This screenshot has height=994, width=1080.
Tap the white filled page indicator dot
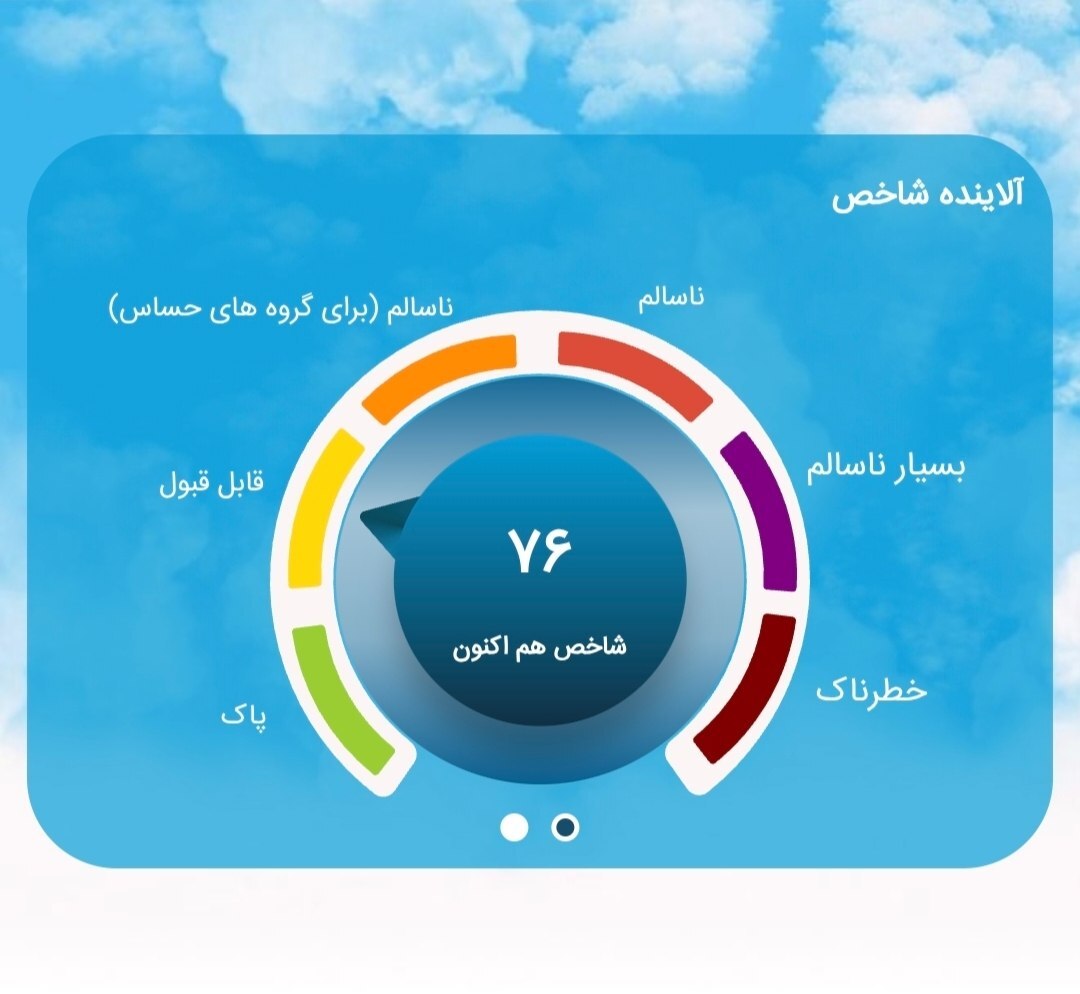(x=514, y=827)
